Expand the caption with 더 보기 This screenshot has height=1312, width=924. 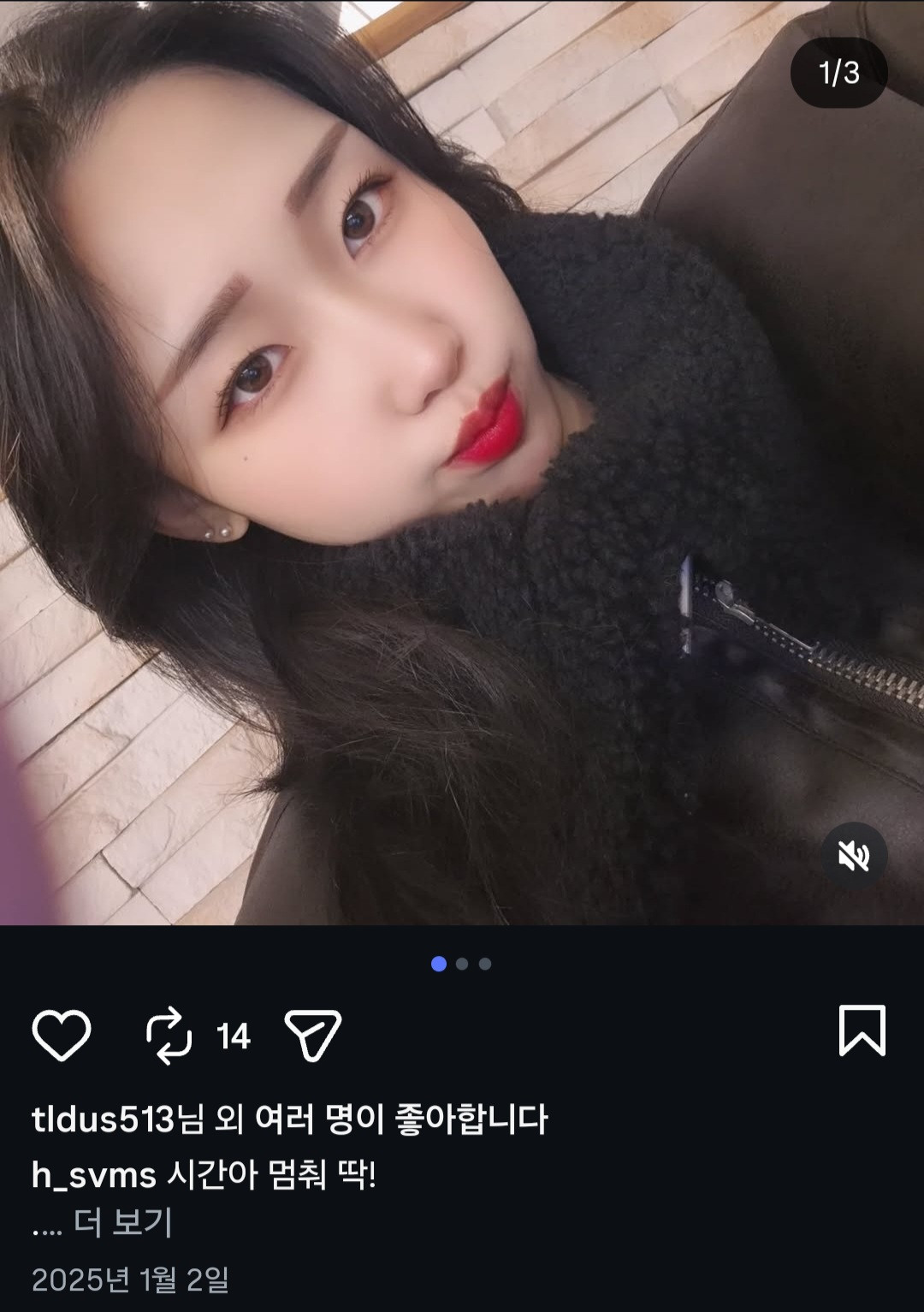(x=123, y=1222)
